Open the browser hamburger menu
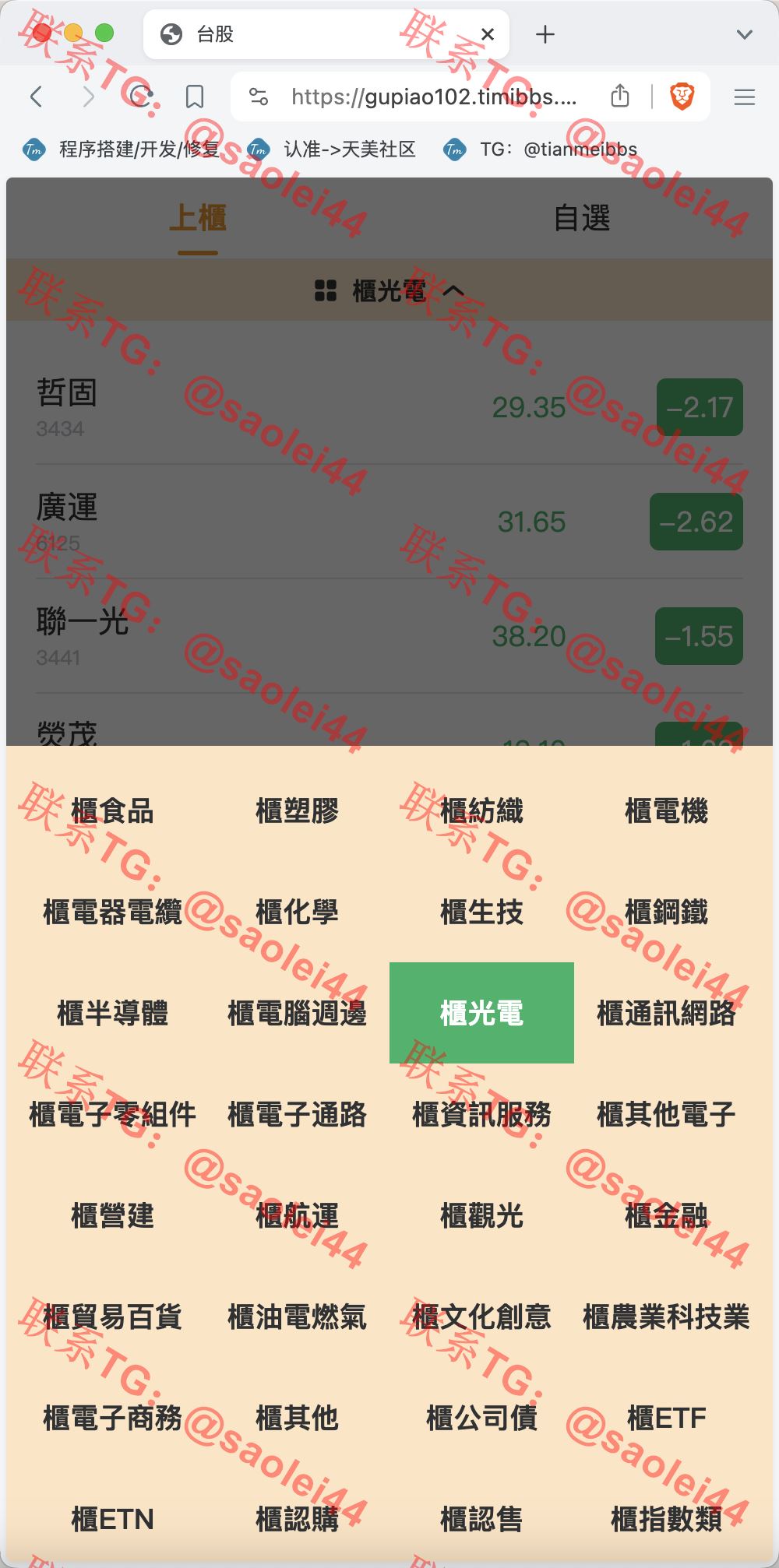 pos(745,97)
